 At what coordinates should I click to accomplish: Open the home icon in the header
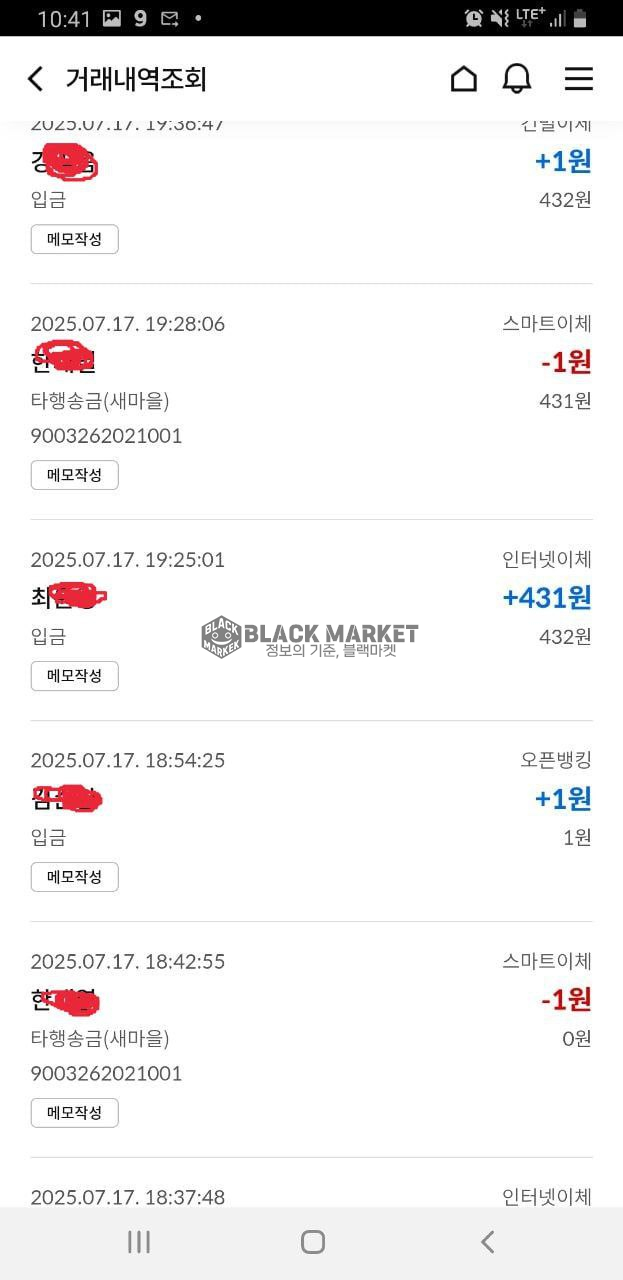point(464,79)
